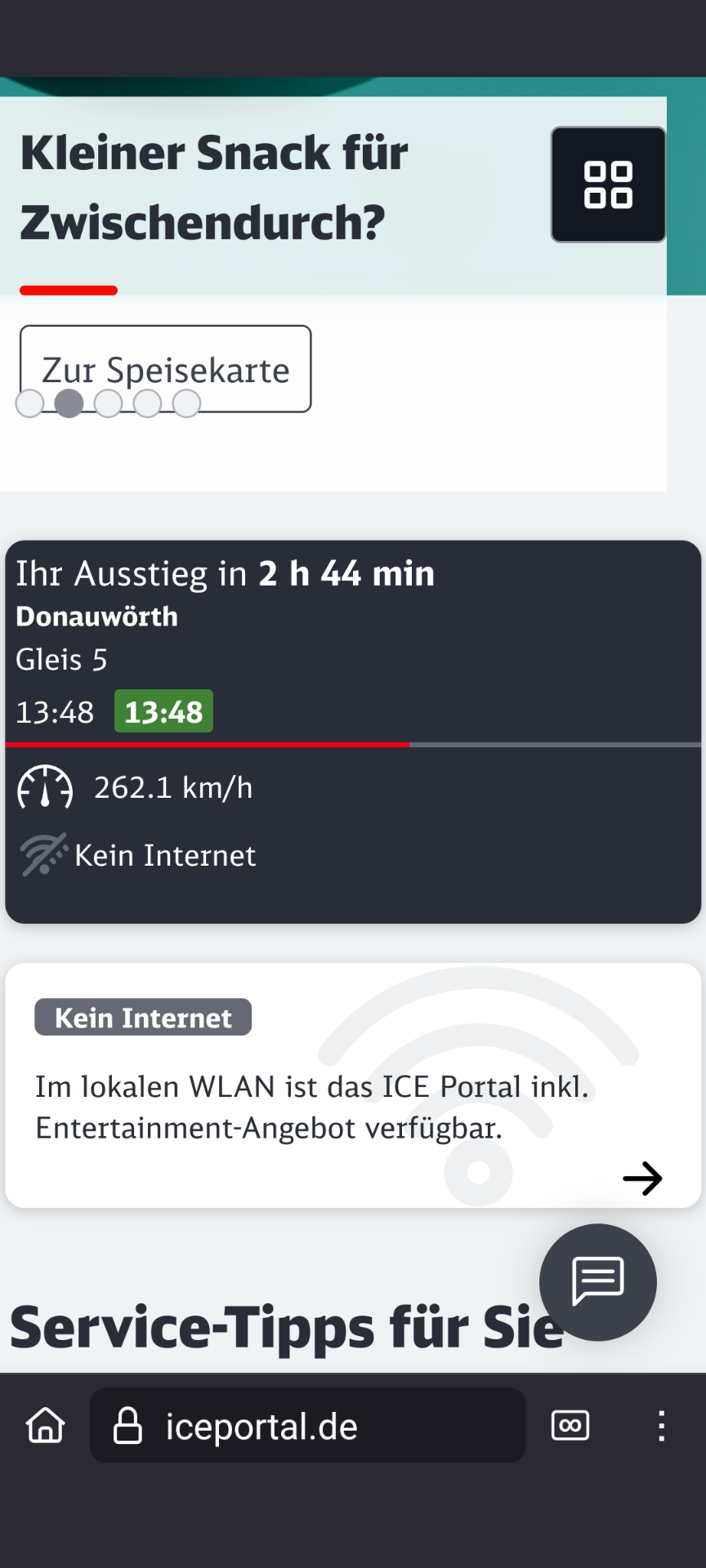Tap the iceportal.de address bar
The image size is (706, 1568).
[307, 1425]
